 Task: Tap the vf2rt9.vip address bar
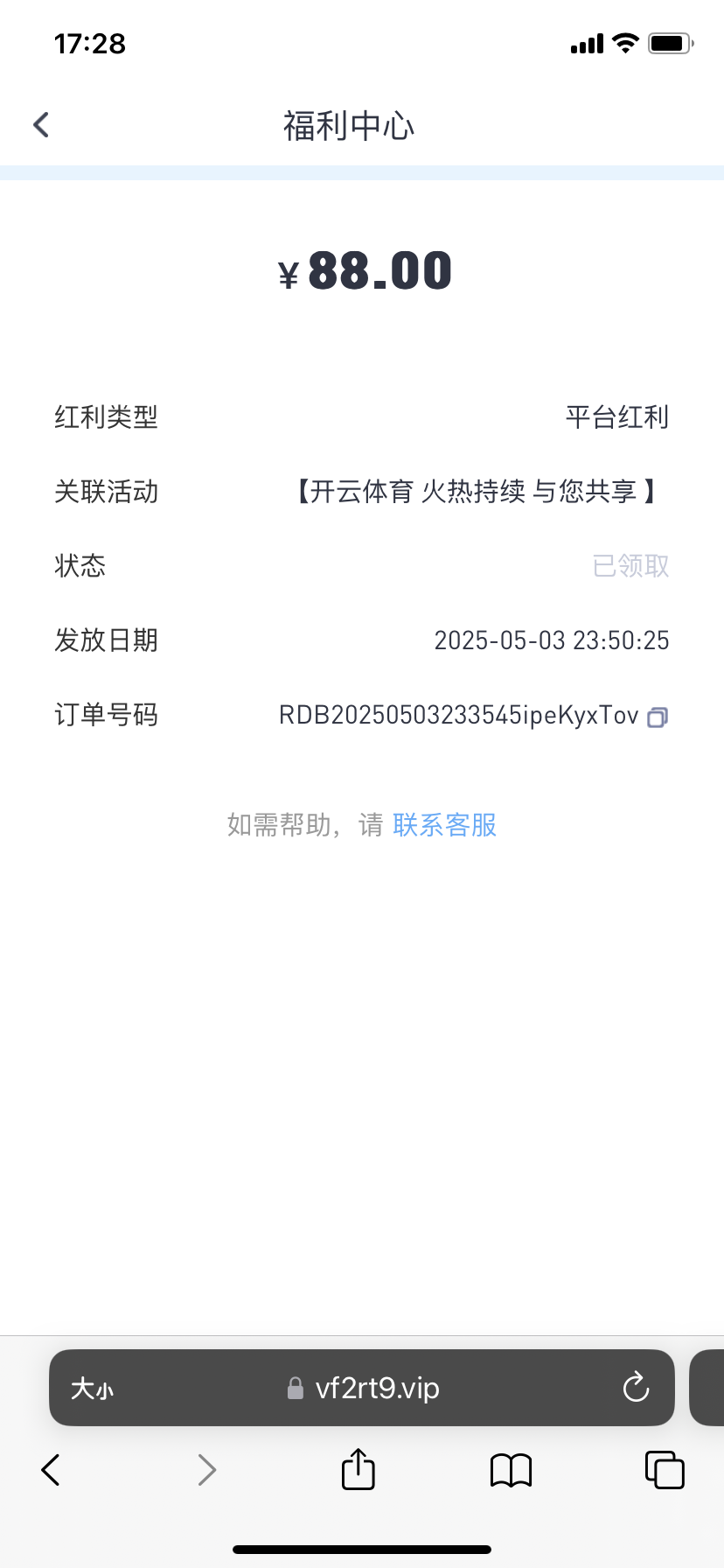(x=376, y=1388)
